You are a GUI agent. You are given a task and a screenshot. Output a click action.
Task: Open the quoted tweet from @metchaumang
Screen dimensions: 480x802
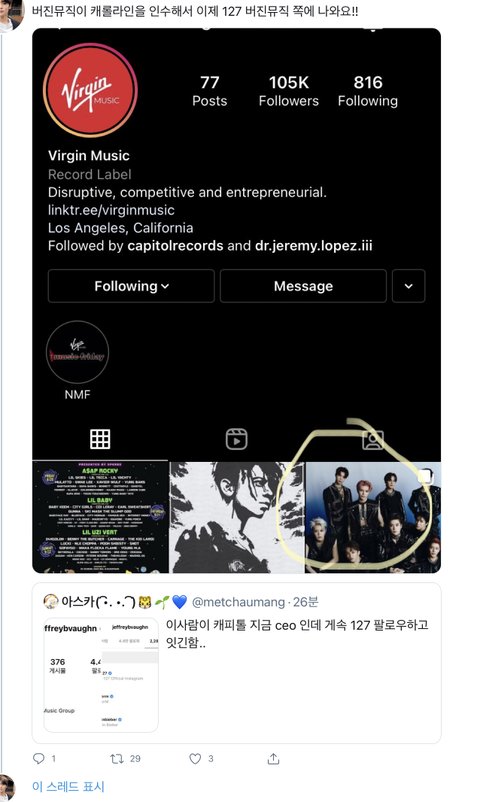pos(236,663)
